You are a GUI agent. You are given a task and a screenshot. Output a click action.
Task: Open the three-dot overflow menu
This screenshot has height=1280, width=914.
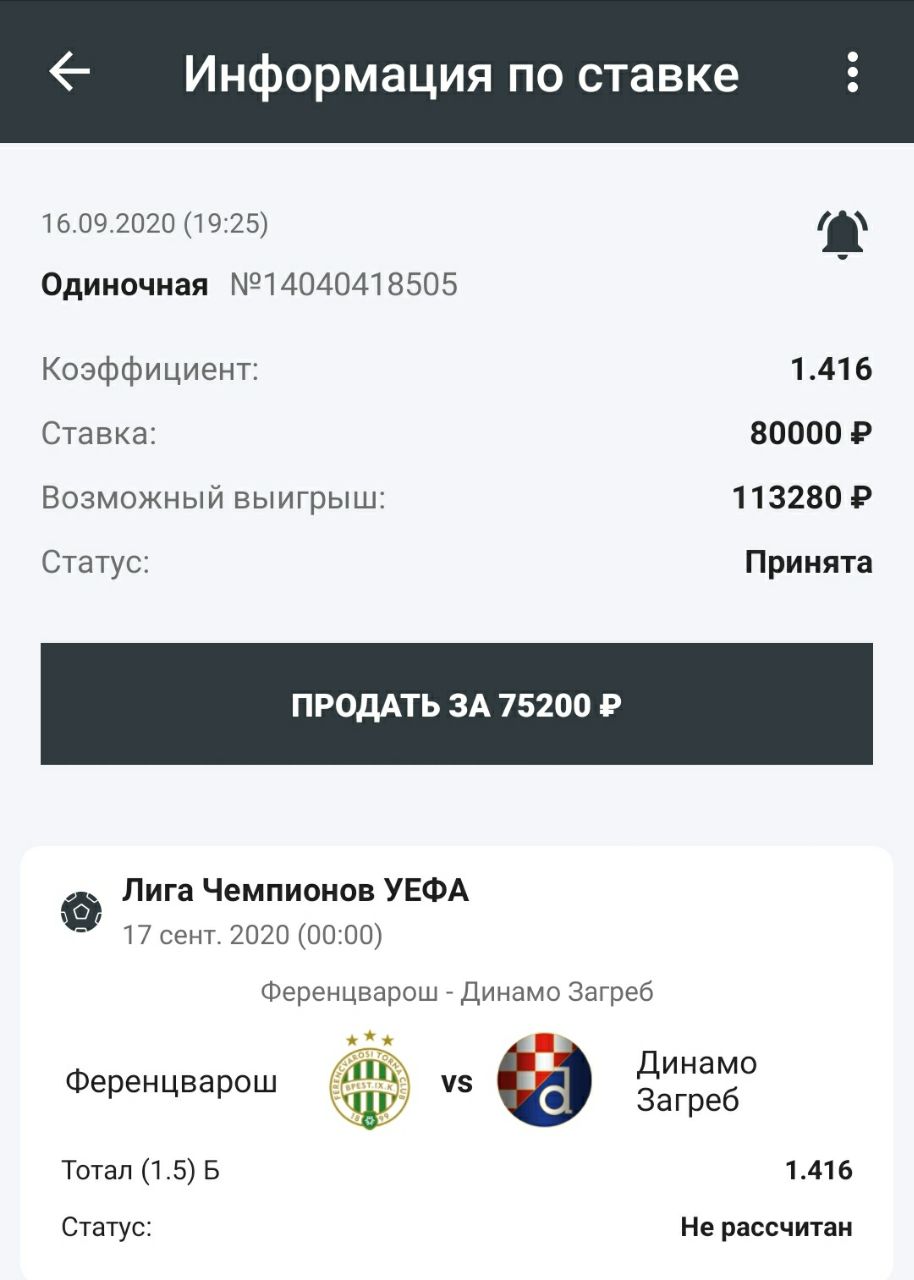[852, 73]
